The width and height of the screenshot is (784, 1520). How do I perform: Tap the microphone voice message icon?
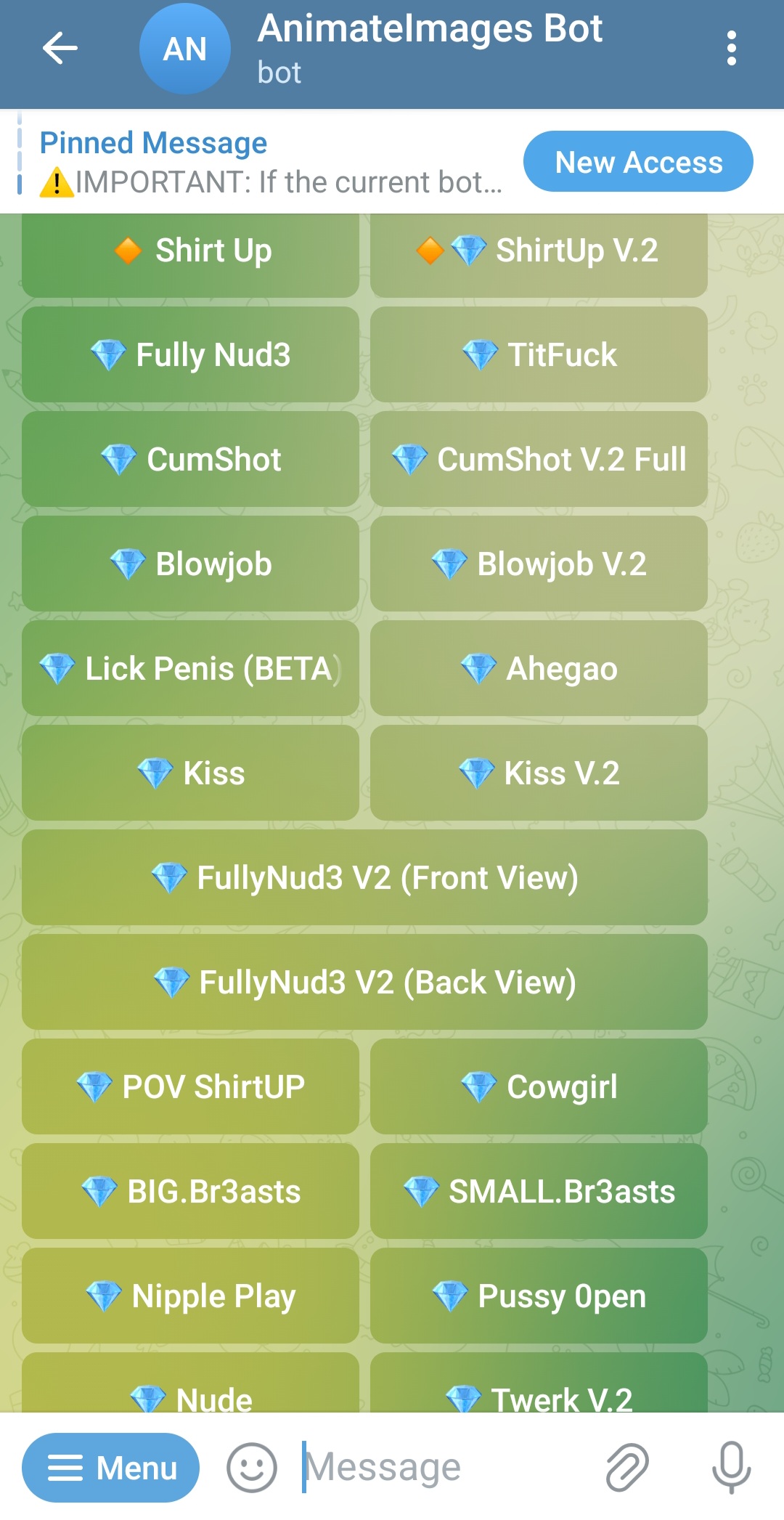click(731, 1468)
